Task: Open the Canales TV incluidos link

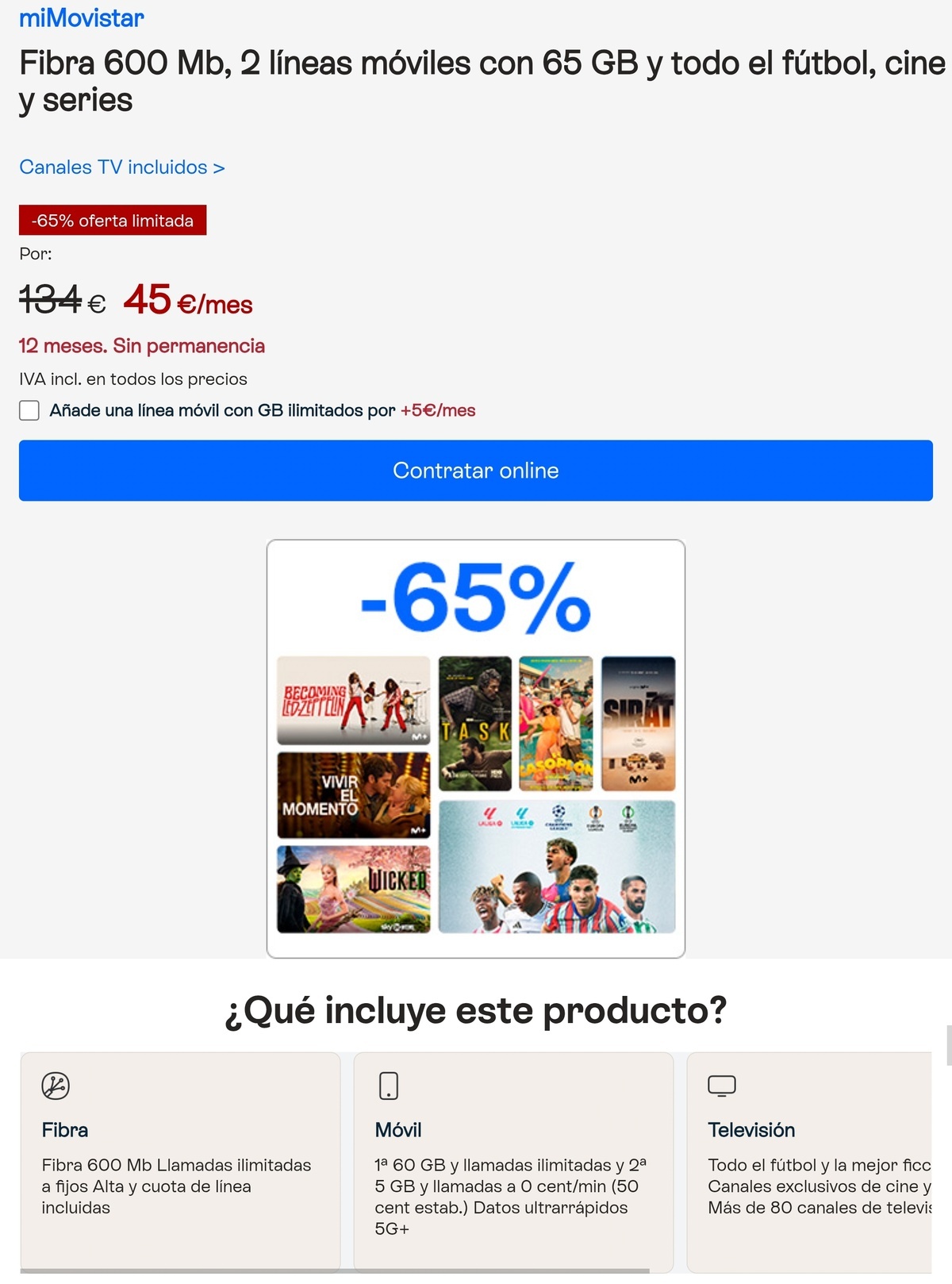Action: [122, 167]
